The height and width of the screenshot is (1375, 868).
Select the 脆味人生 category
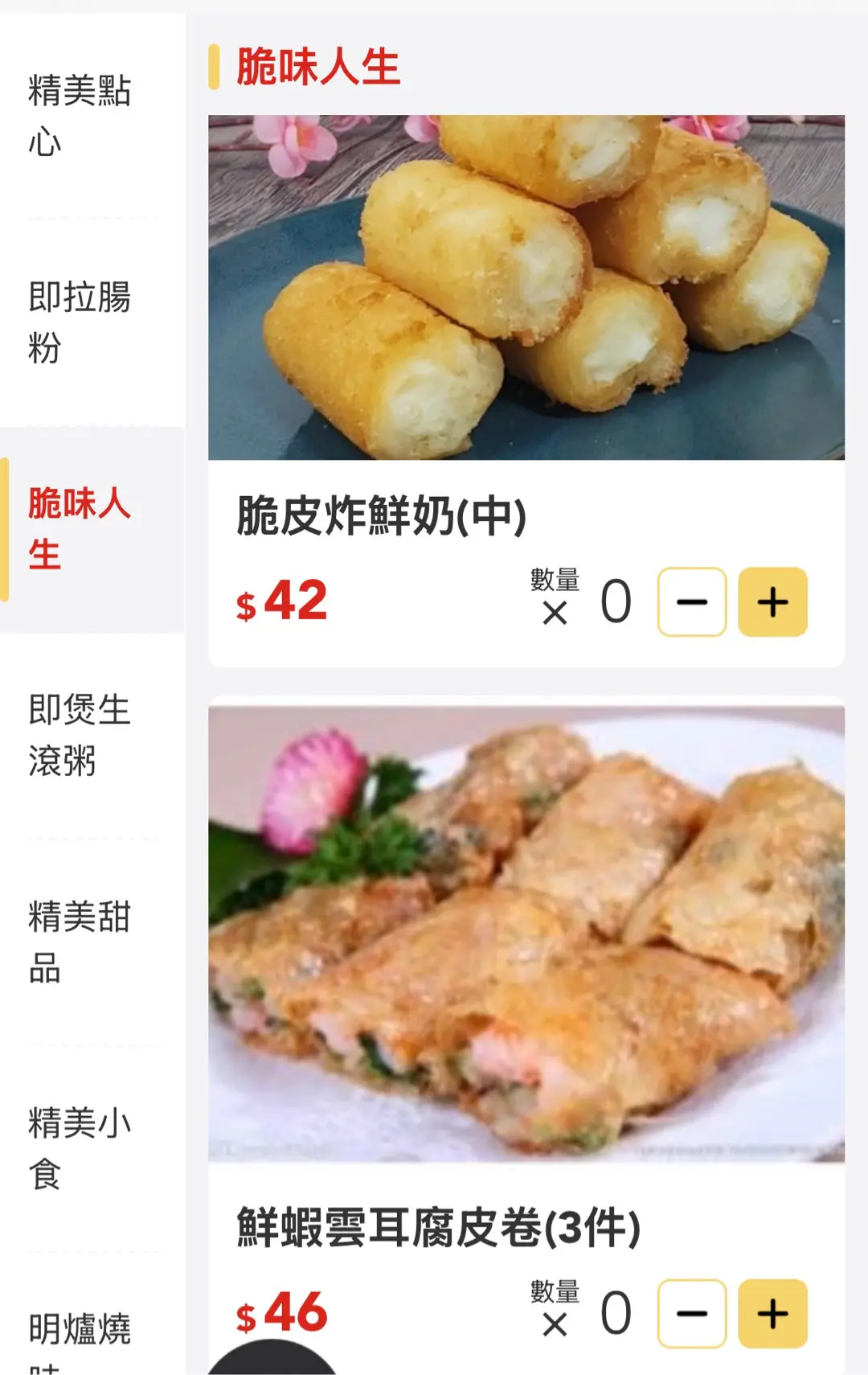coord(80,529)
